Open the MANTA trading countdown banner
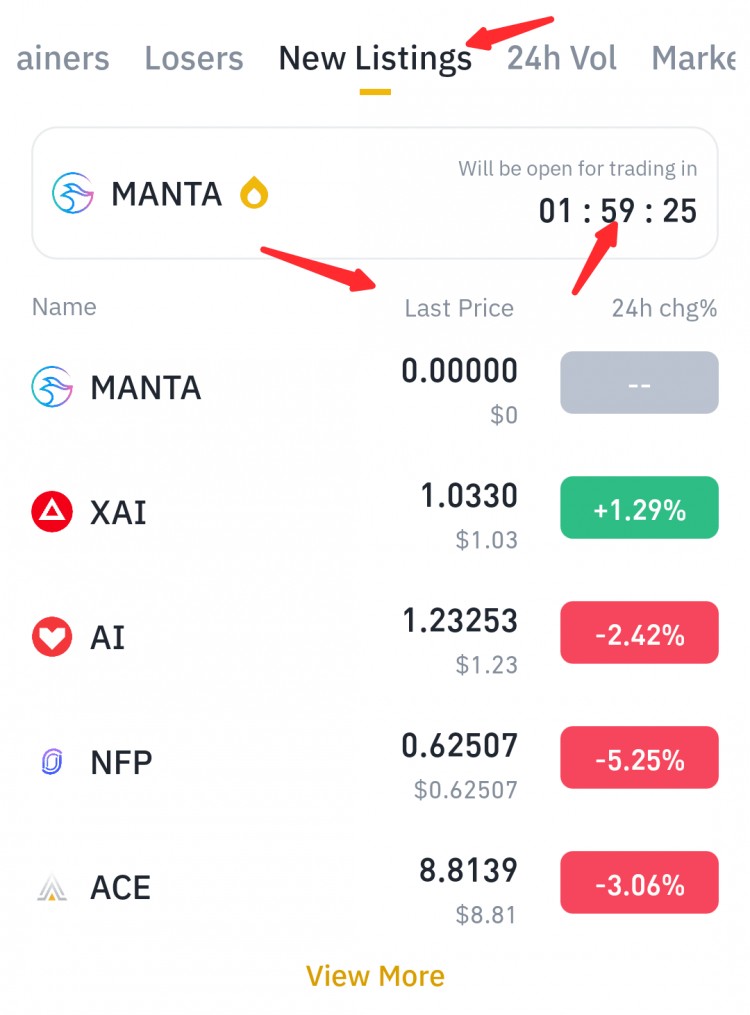Image resolution: width=750 pixels, height=1015 pixels. pyautogui.click(x=375, y=193)
